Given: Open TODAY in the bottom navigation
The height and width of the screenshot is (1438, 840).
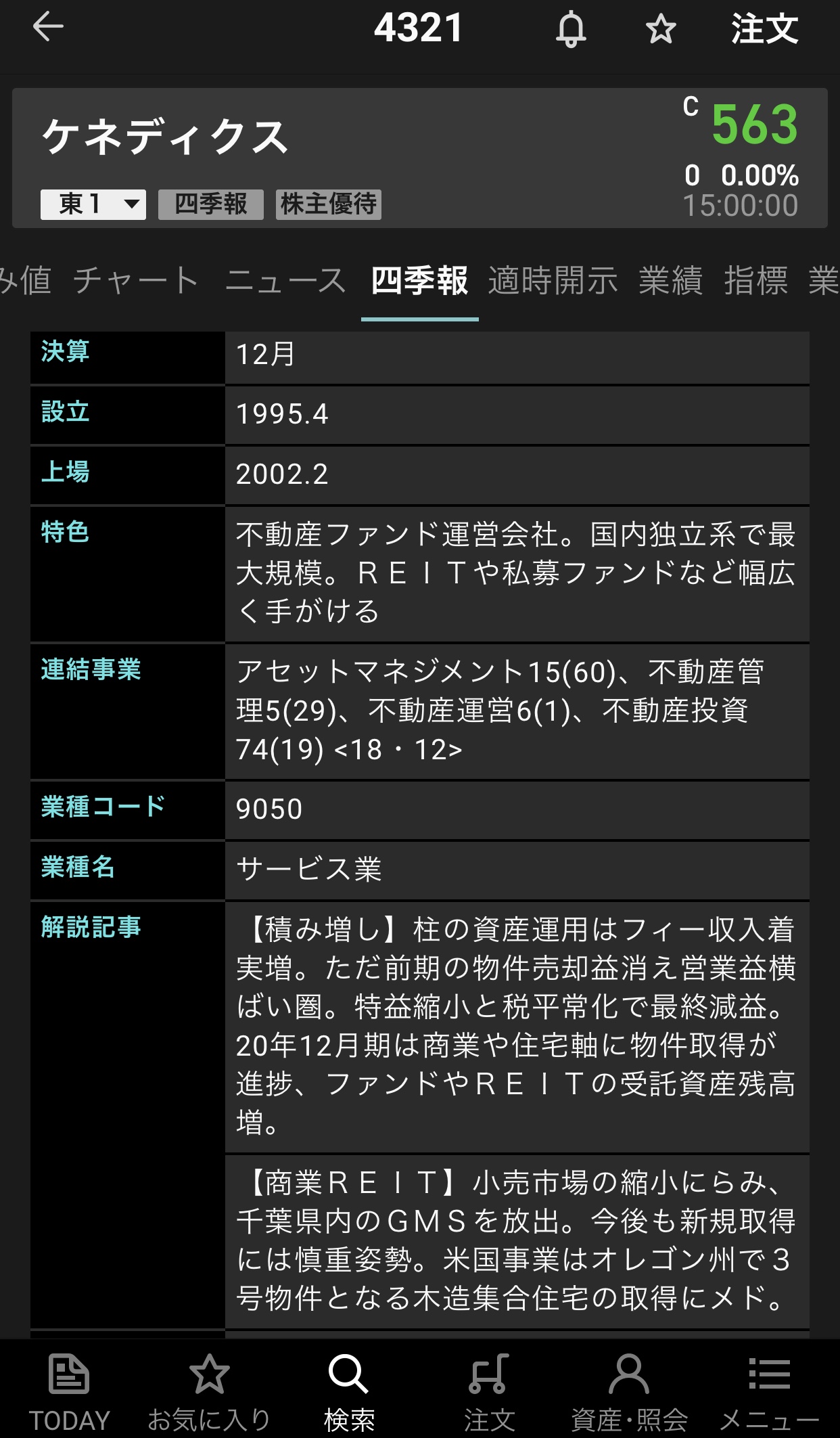Looking at the screenshot, I should (69, 1391).
